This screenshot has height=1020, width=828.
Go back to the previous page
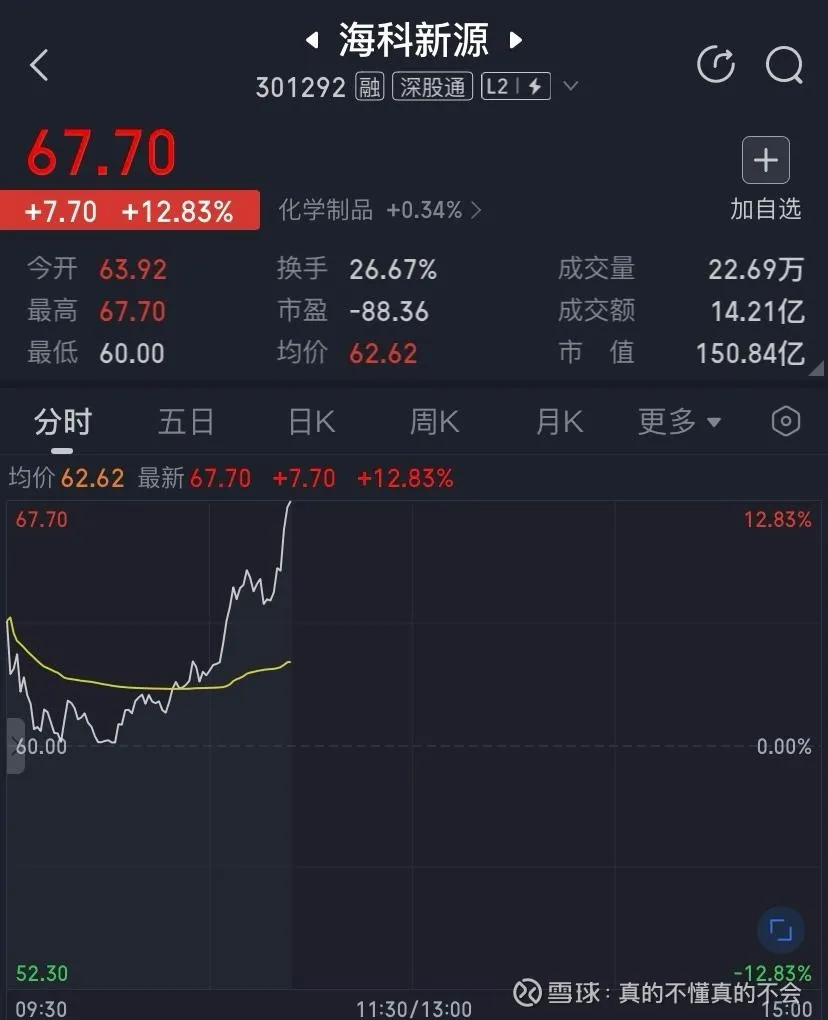pos(39,66)
